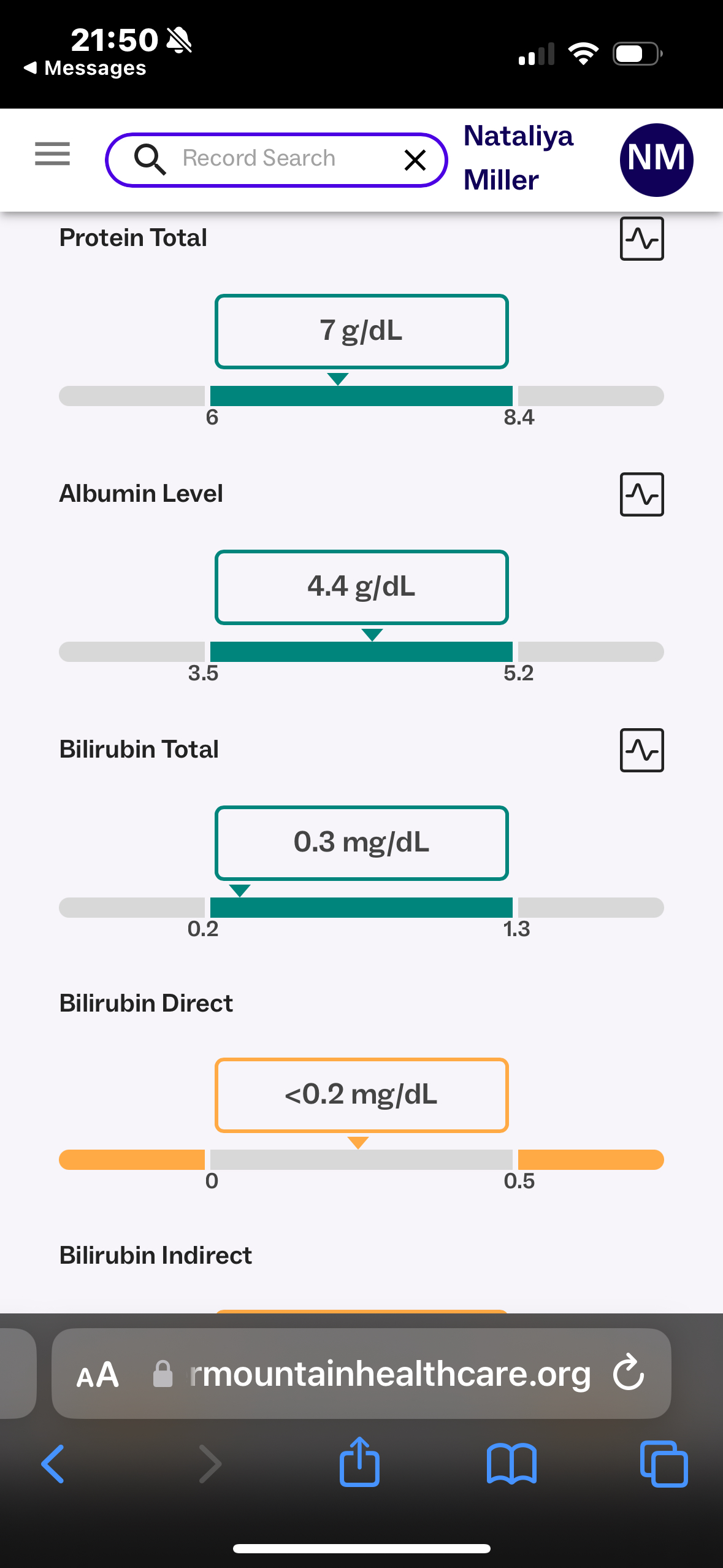The width and height of the screenshot is (723, 1568).
Task: Return to the Messages app
Action: (x=85, y=67)
